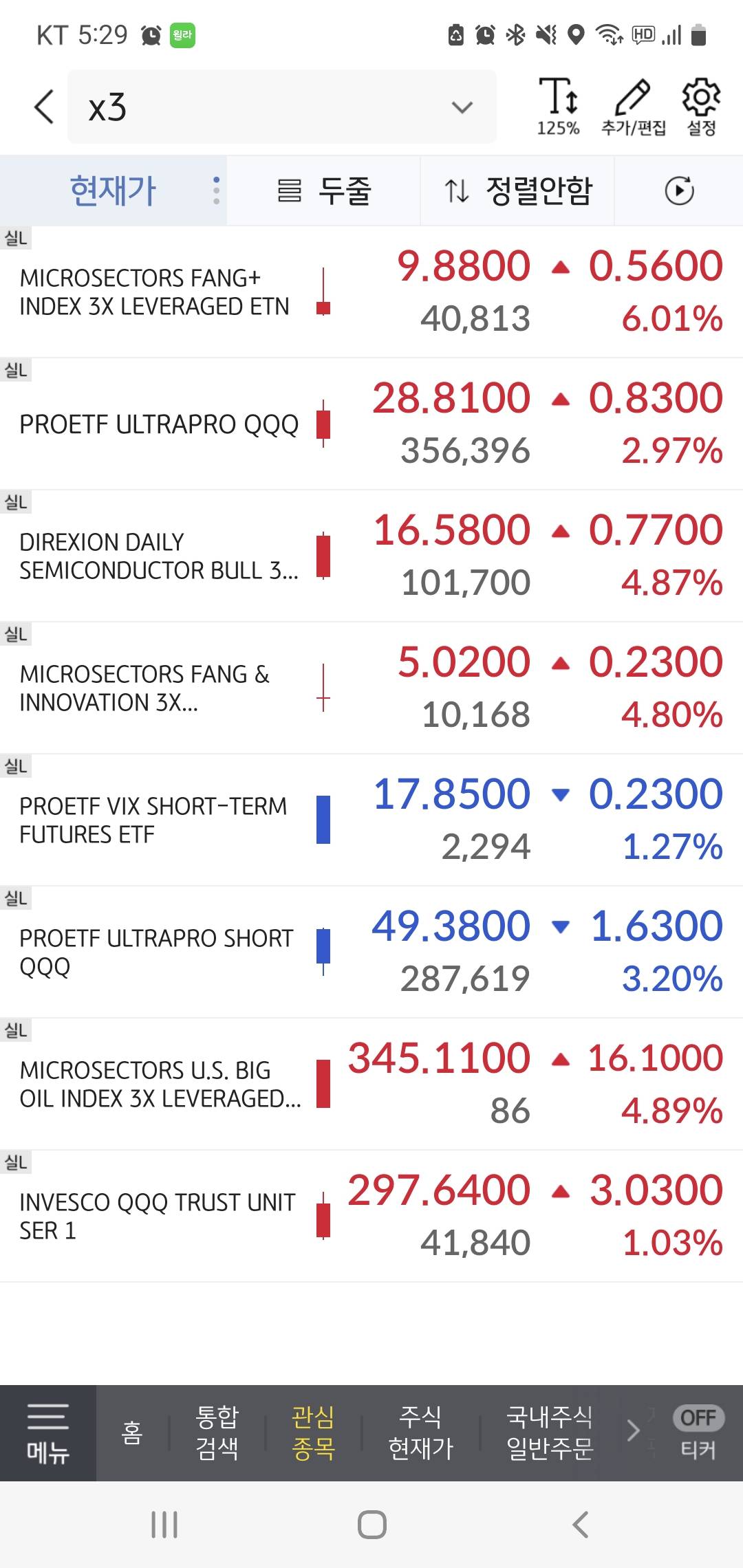View INVESCO QQQ TRUST UNIT SER 1

(x=158, y=1217)
